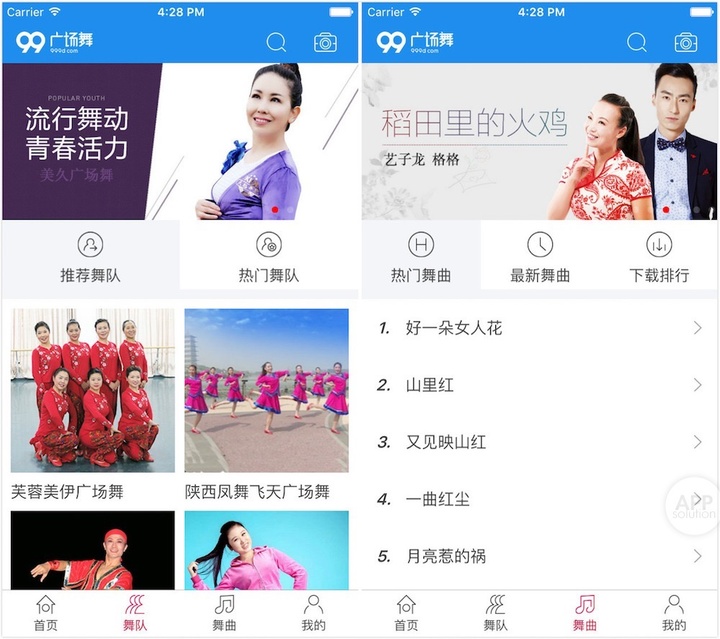
Task: Open the 稻田里的火鸡 banner
Action: click(x=539, y=141)
